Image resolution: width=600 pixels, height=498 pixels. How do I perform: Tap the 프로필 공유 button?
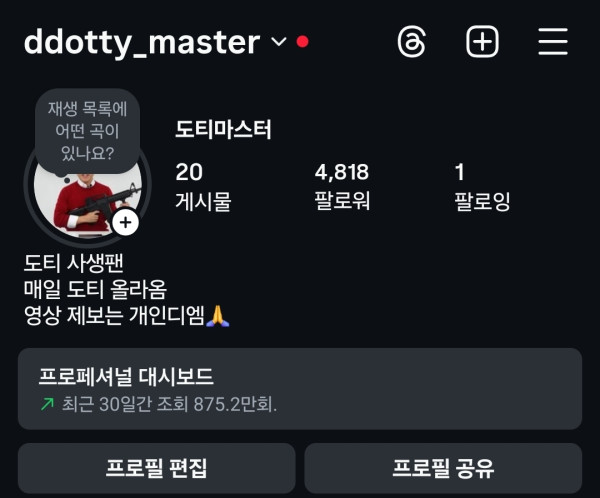[x=442, y=468]
